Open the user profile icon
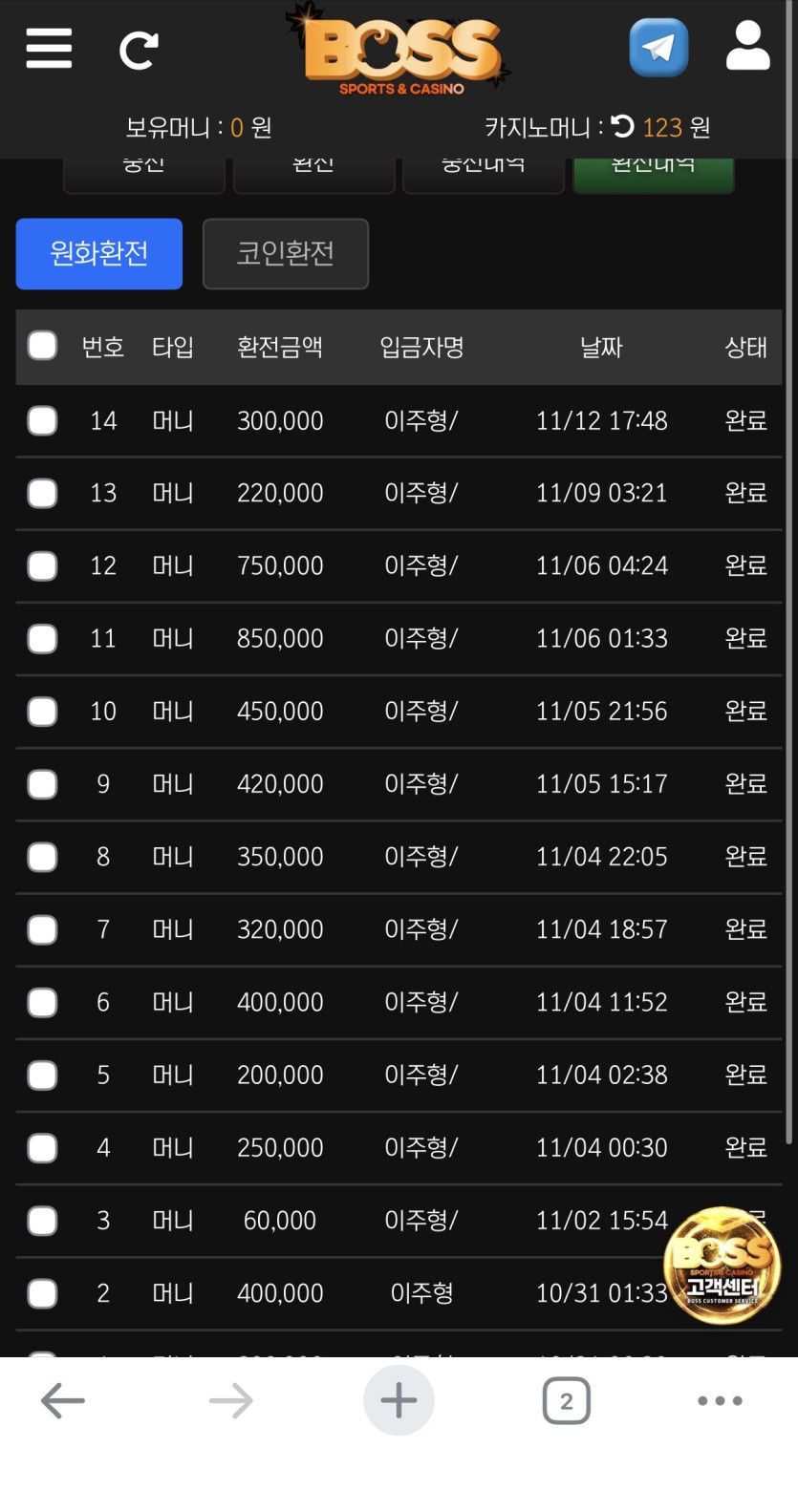 747,46
